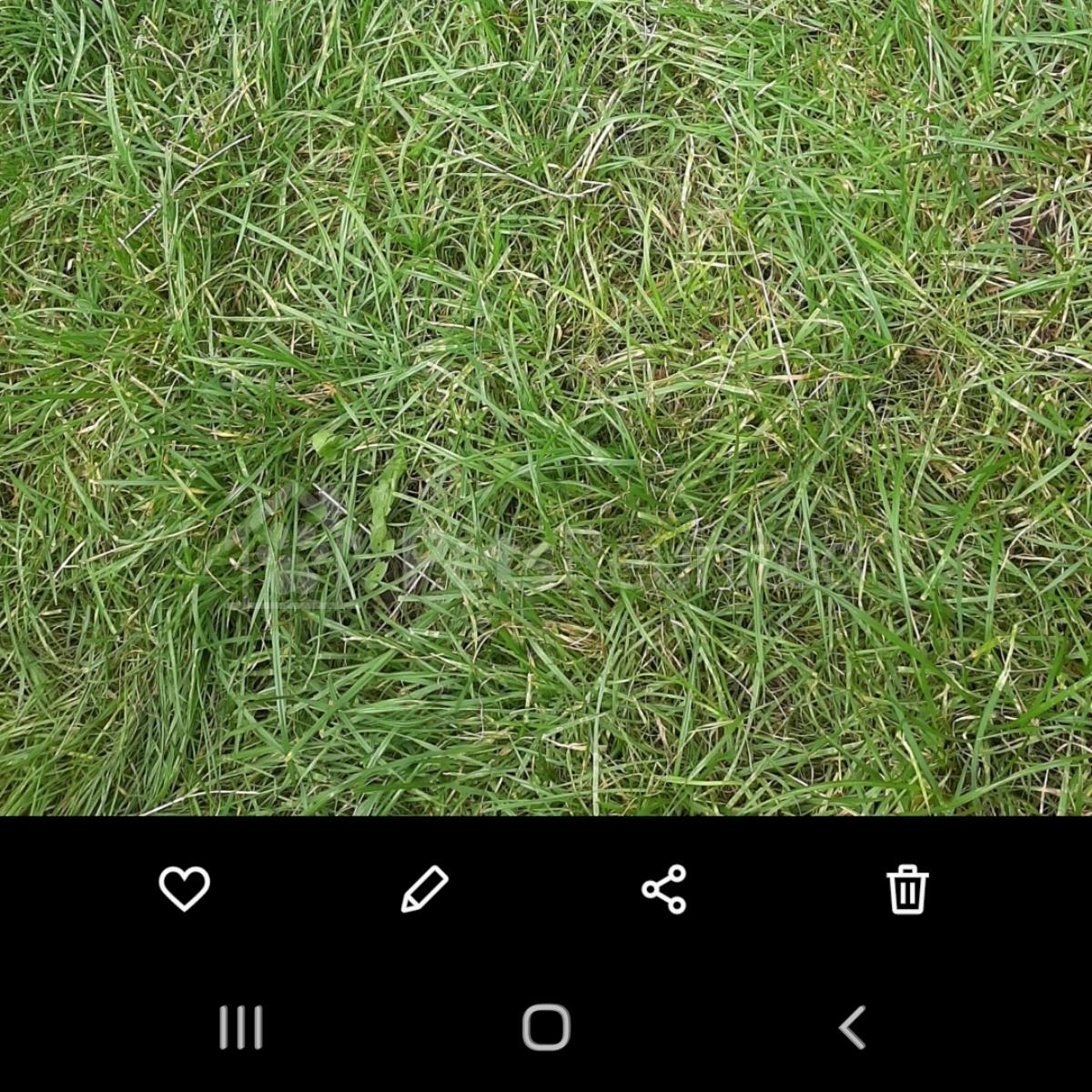Go back using the navigation bar
This screenshot has width=1092, height=1092.
852,1027
